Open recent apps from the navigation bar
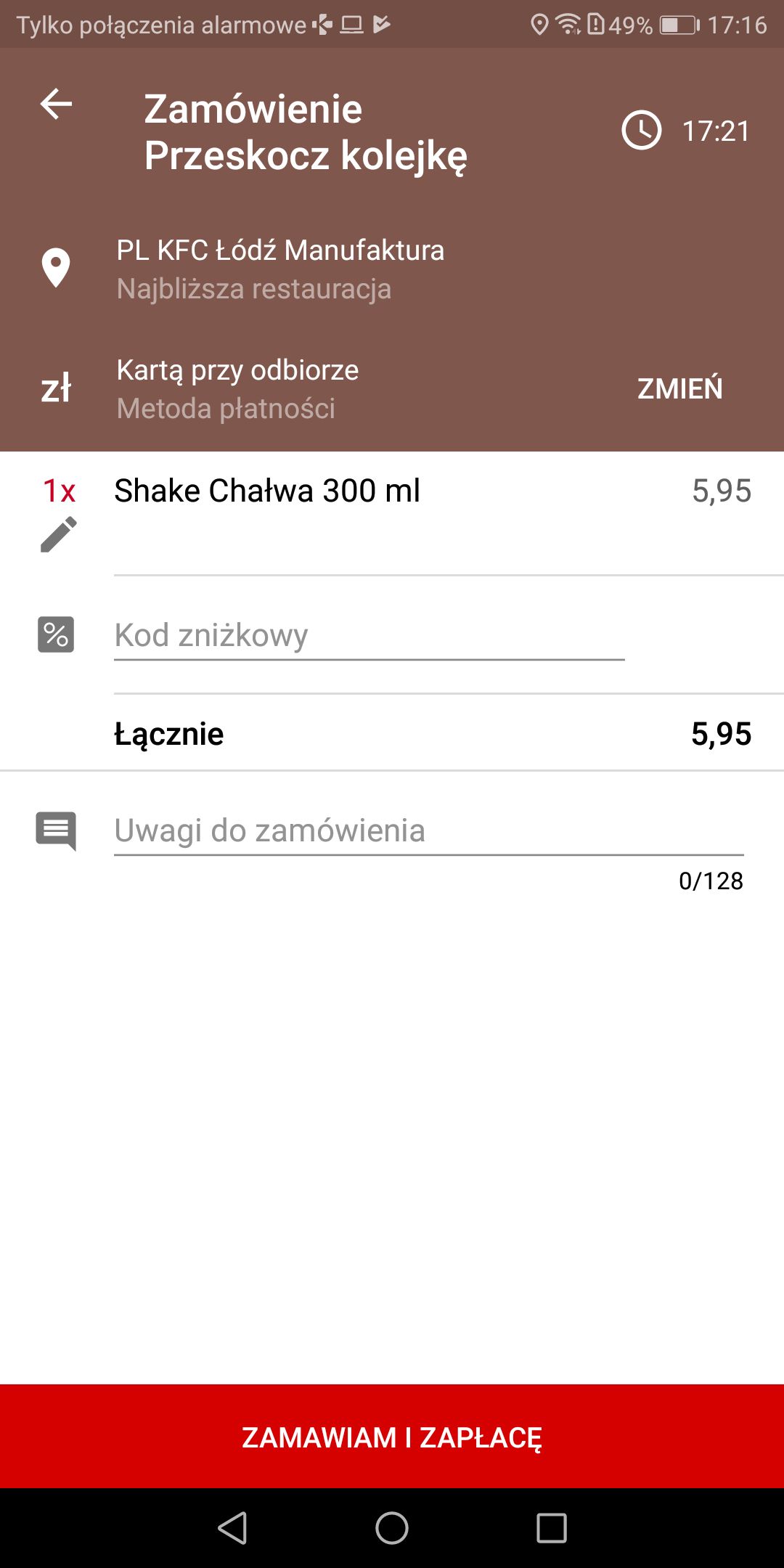The height and width of the screenshot is (1568, 784). click(552, 1528)
